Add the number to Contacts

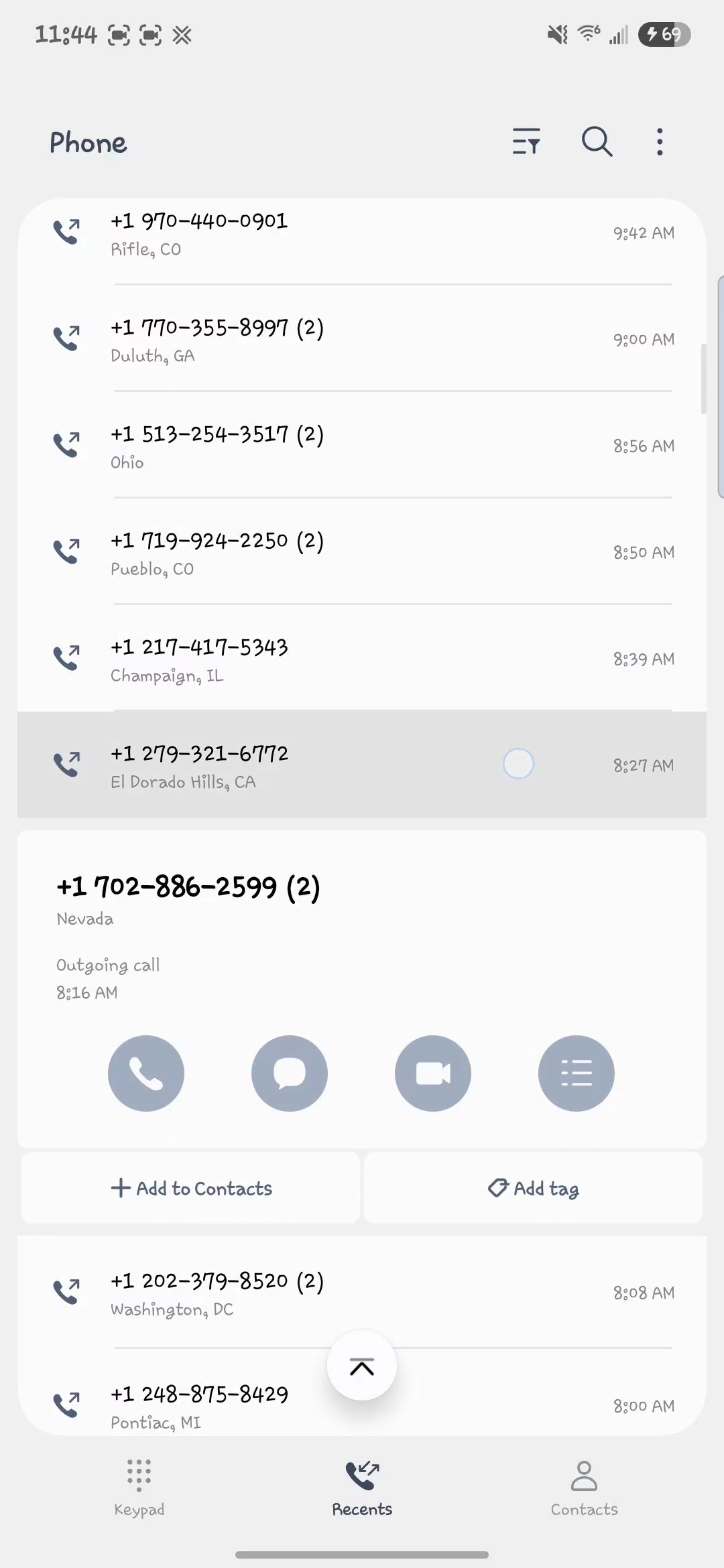[x=191, y=1189]
